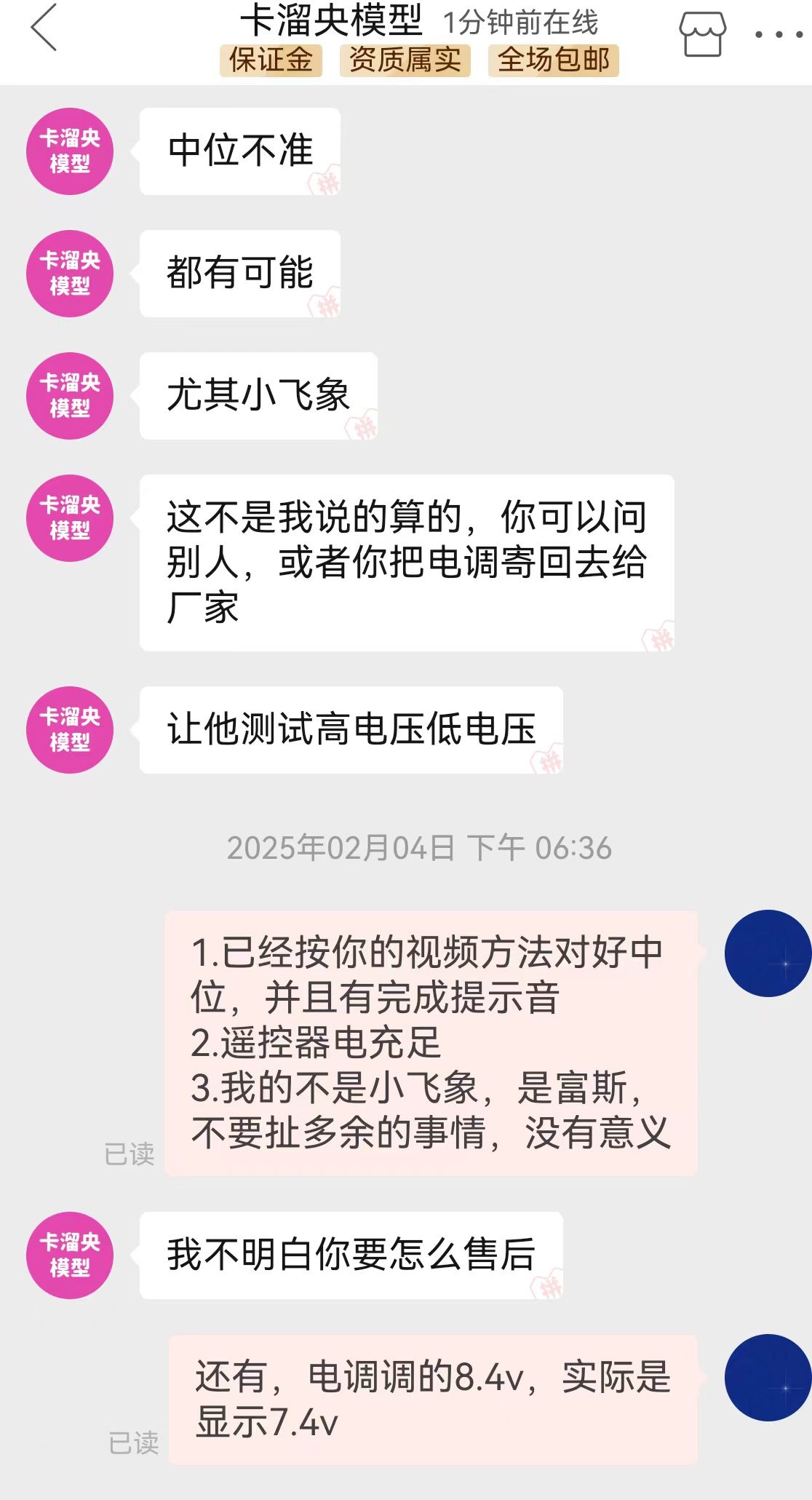This screenshot has width=812, height=1500.
Task: Tap the 保证金 badge
Action: (271, 60)
